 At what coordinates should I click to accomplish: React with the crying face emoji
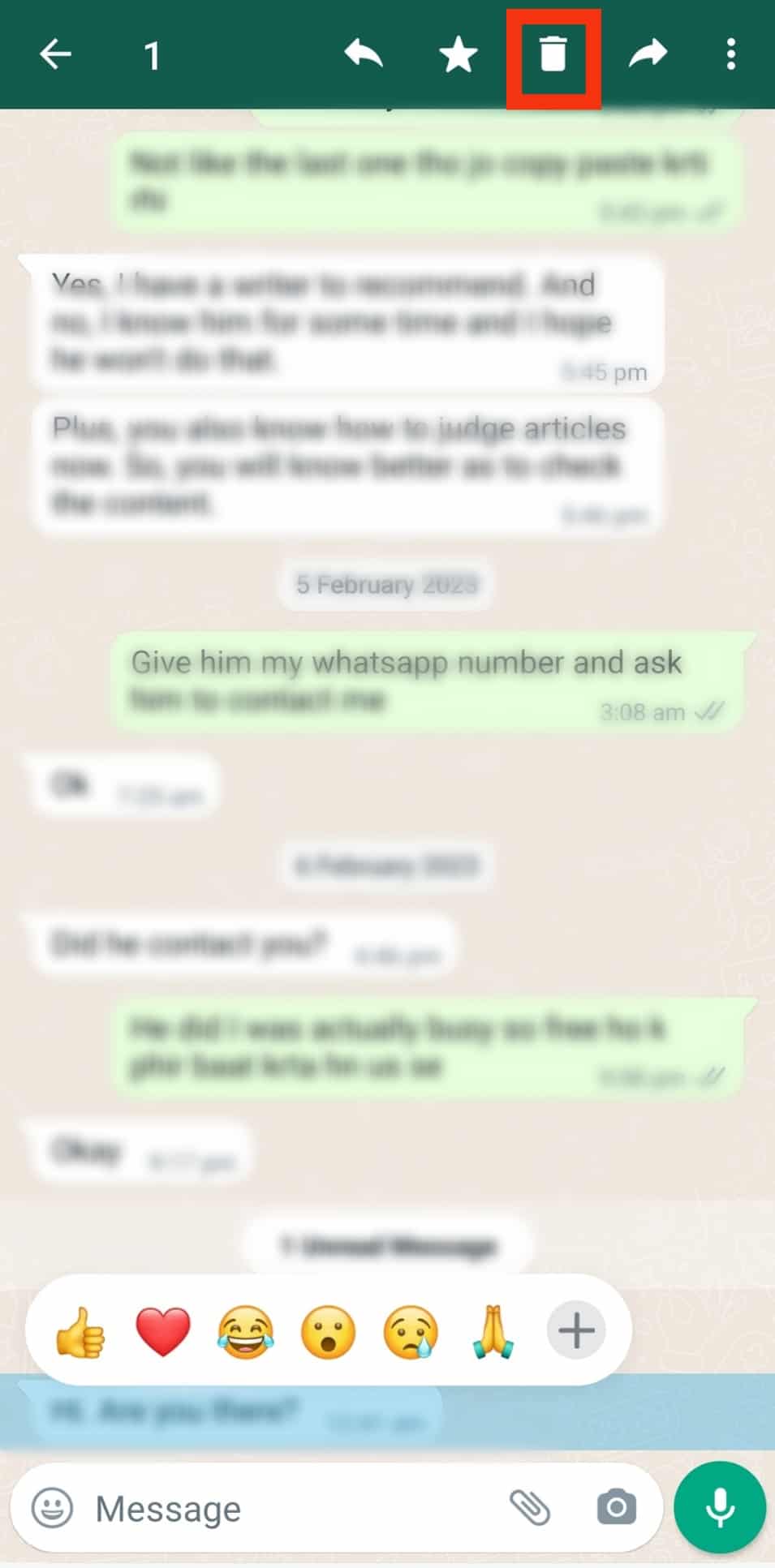click(x=411, y=1332)
